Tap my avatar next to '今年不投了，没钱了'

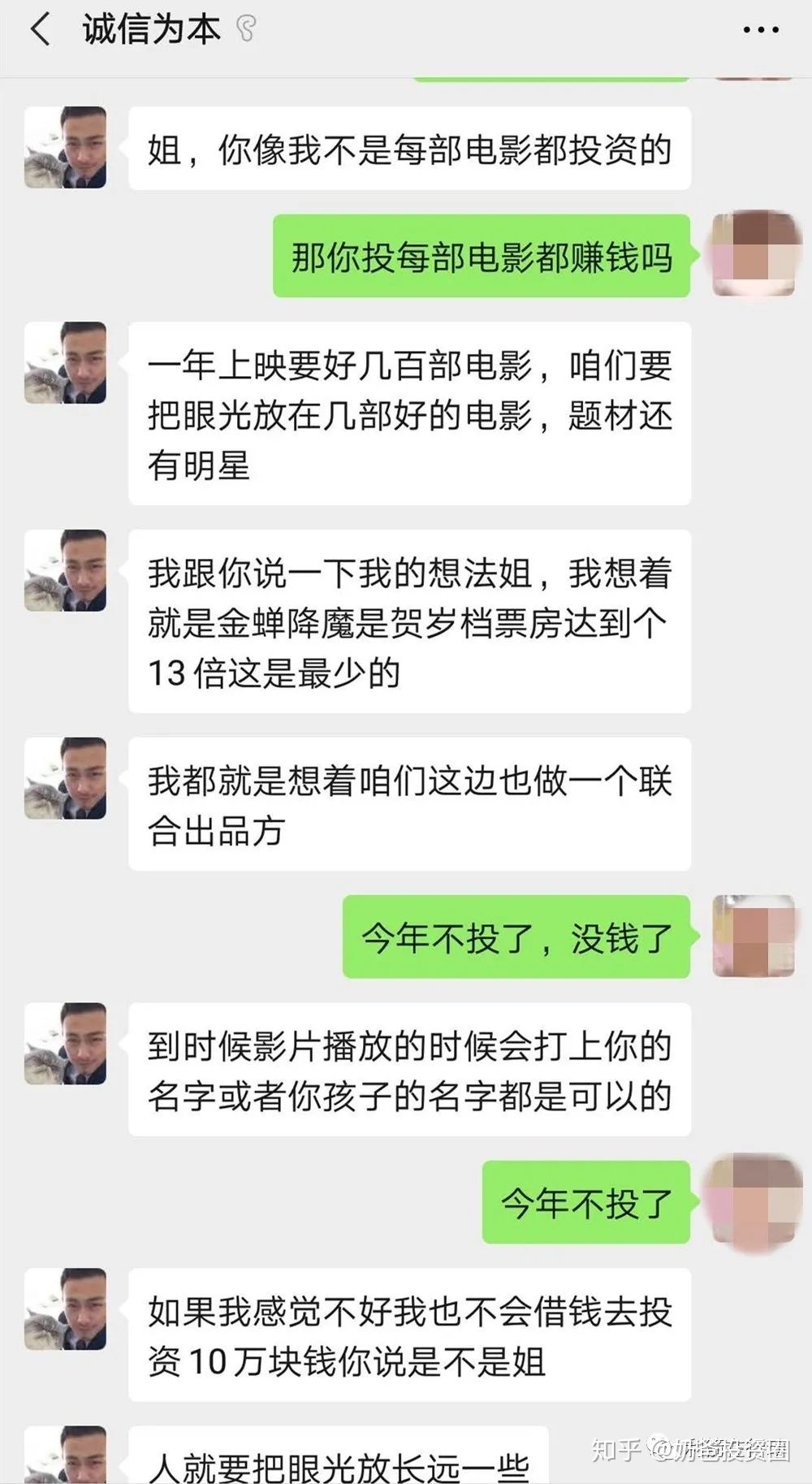(752, 936)
